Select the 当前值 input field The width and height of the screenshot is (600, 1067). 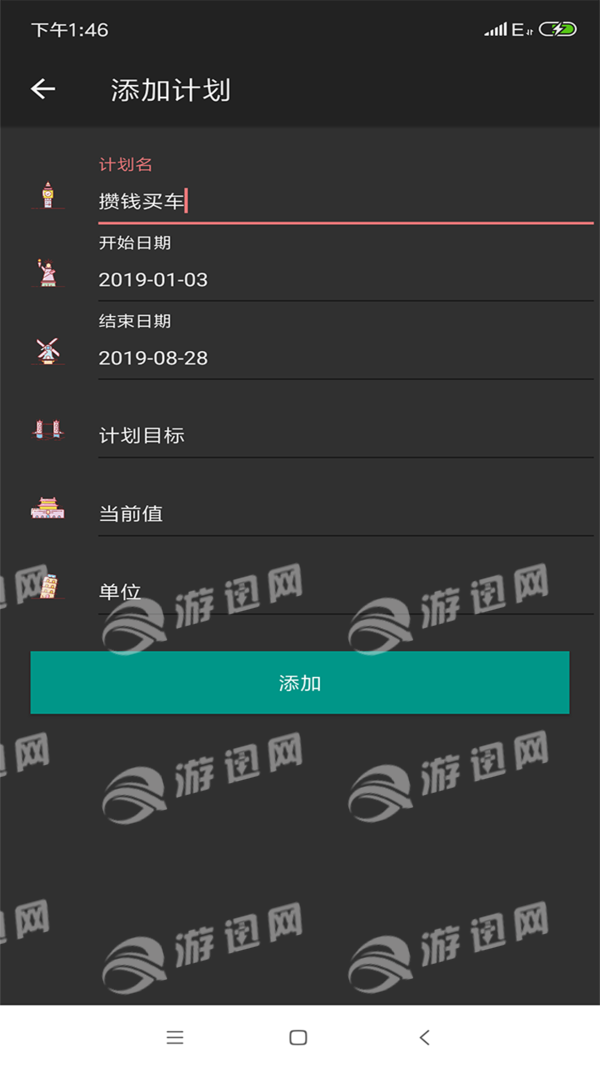[x=345, y=513]
